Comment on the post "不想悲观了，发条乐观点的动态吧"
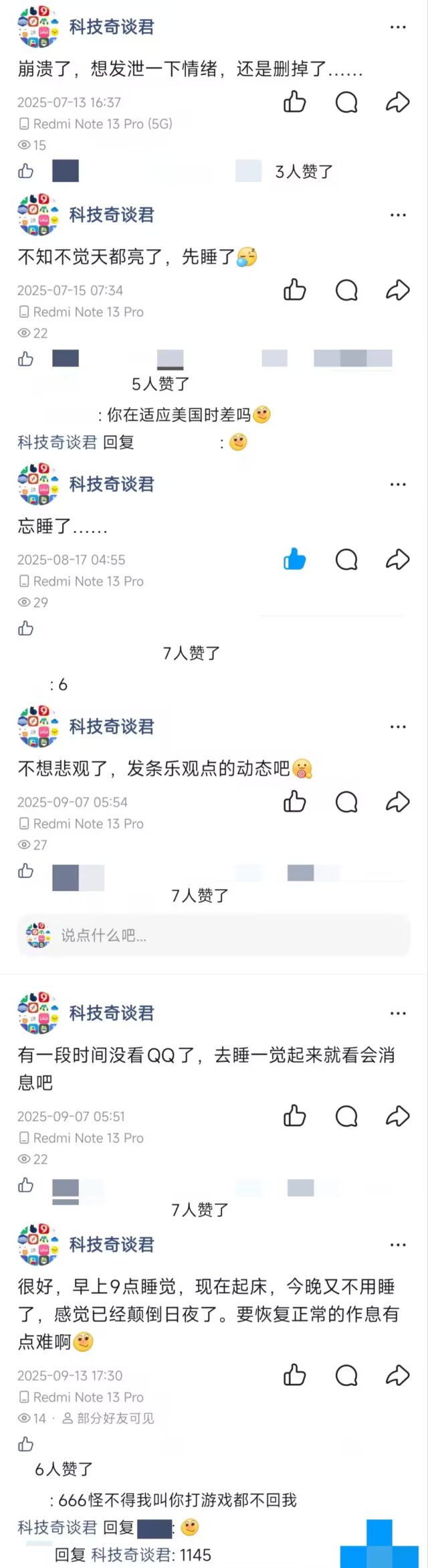The height and width of the screenshot is (1568, 428). [x=346, y=802]
